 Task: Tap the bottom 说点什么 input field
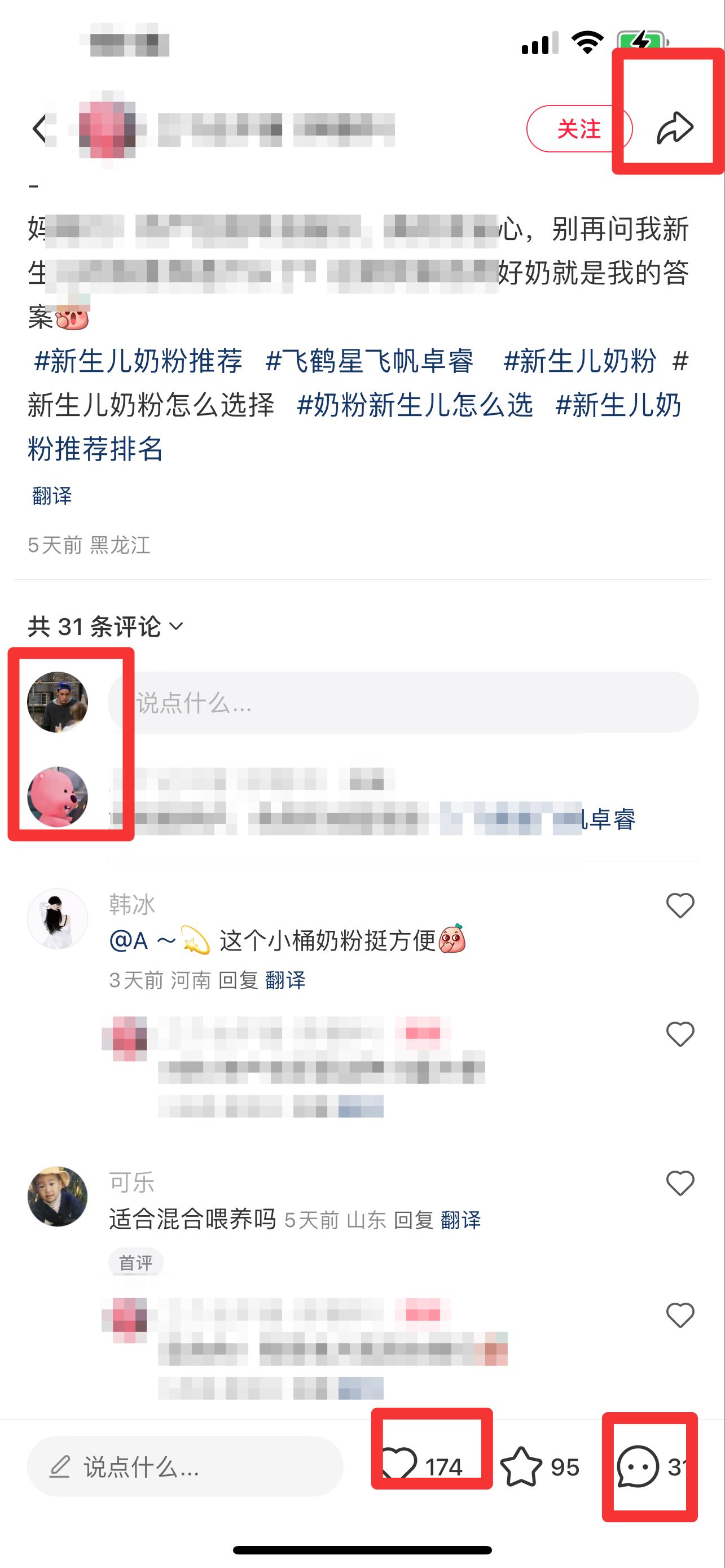click(185, 1467)
